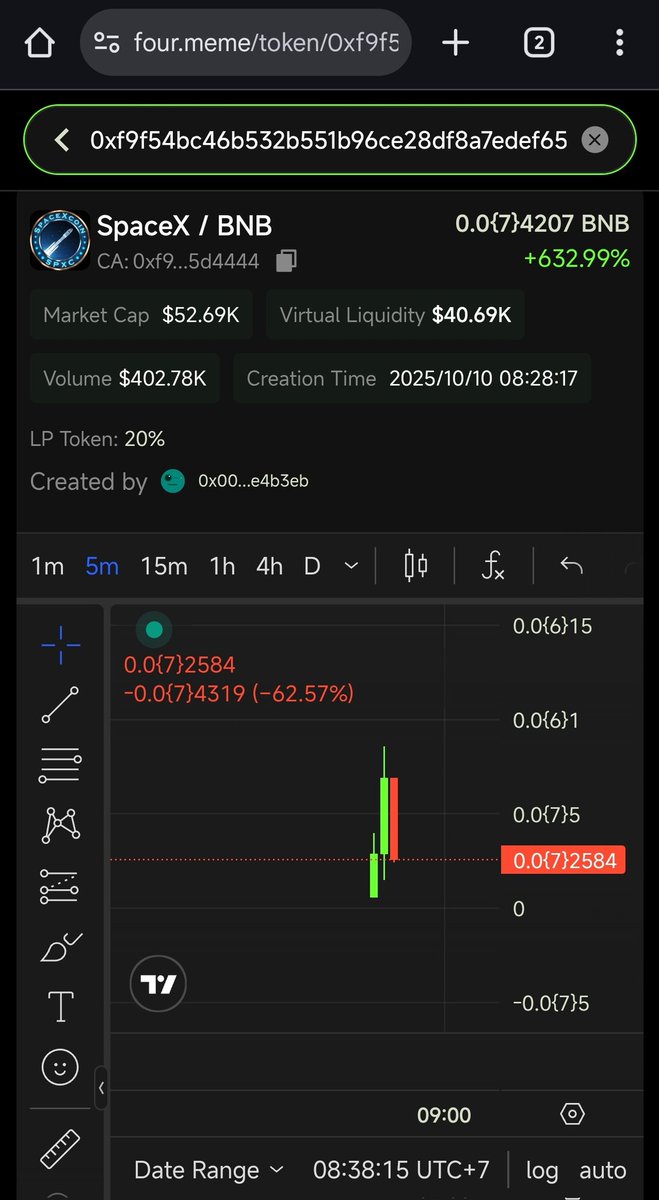Screen dimensions: 659x1200
Task: Open a new browser tab
Action: pyautogui.click(x=455, y=43)
